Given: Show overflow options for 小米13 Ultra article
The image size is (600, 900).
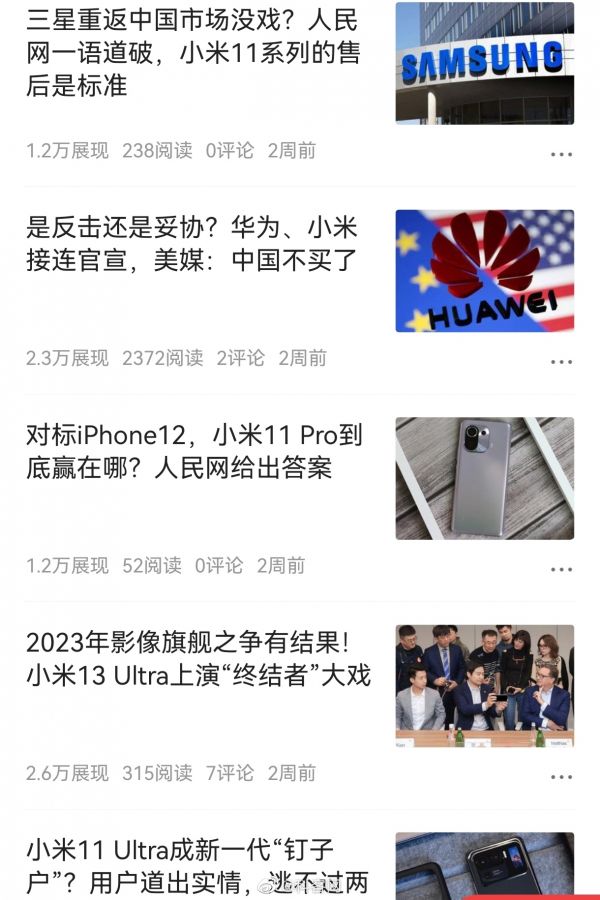Looking at the screenshot, I should pos(561,777).
